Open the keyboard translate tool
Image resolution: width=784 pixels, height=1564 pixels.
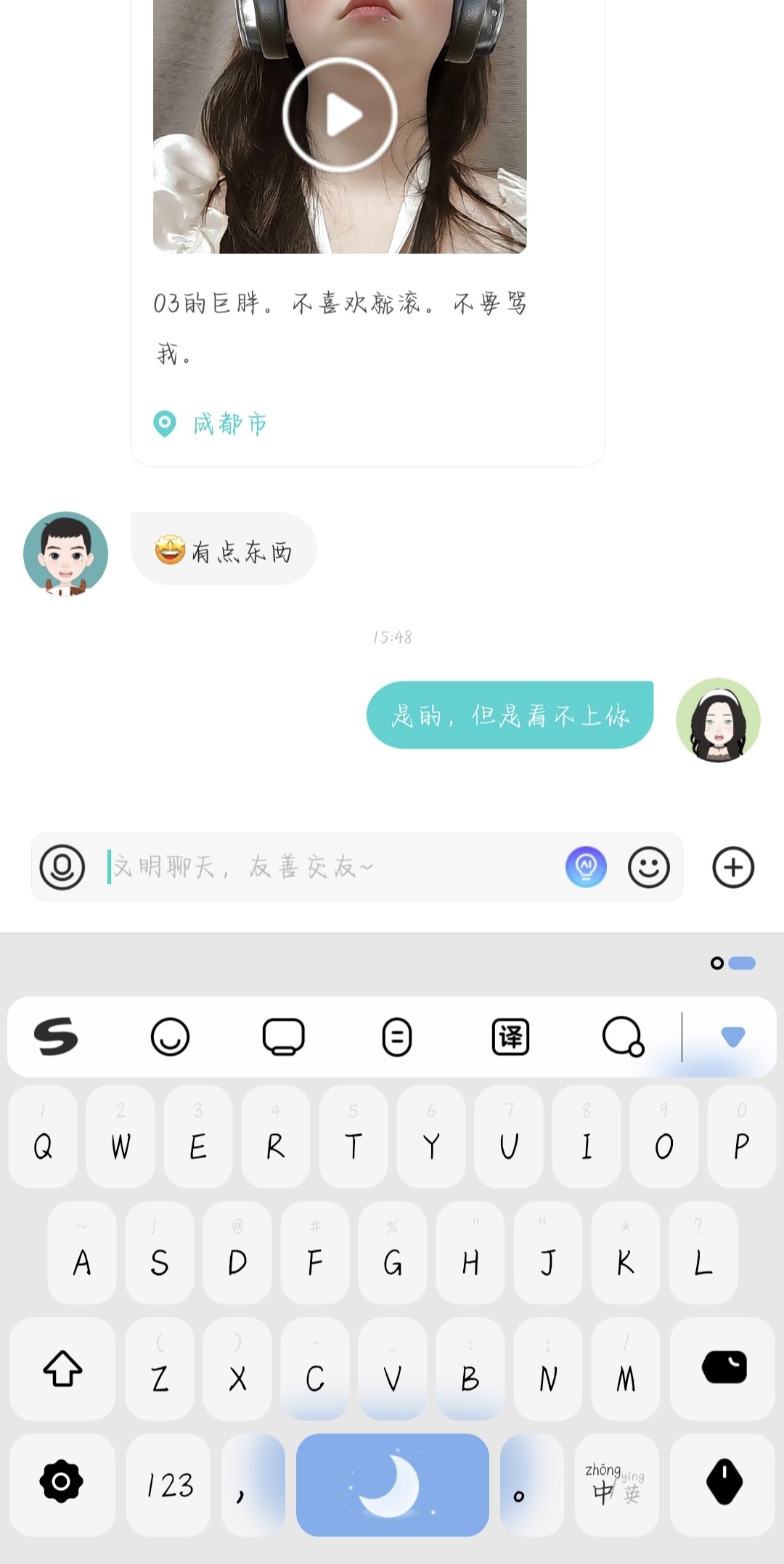point(510,1036)
